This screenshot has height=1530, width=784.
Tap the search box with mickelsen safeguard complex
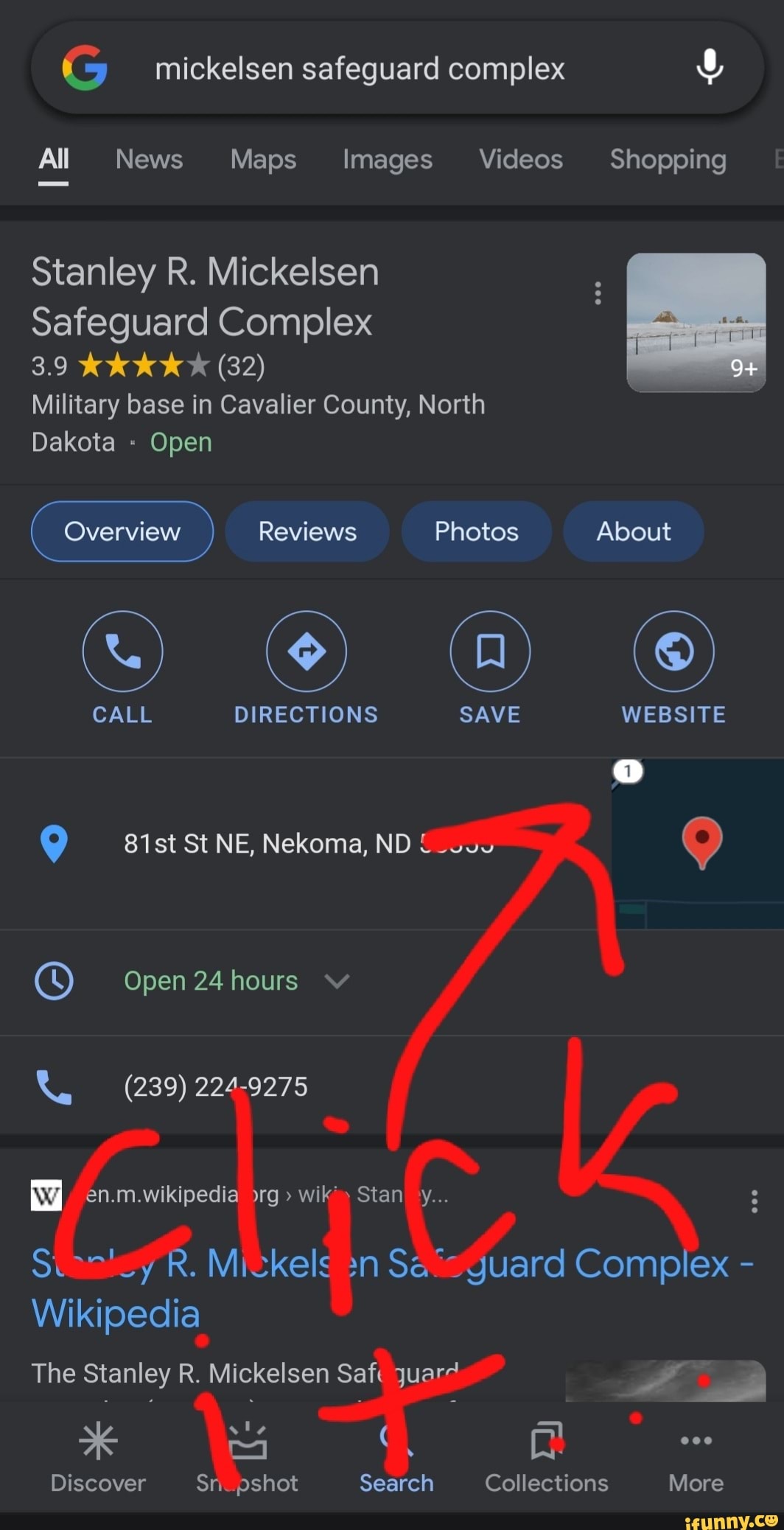pos(360,69)
